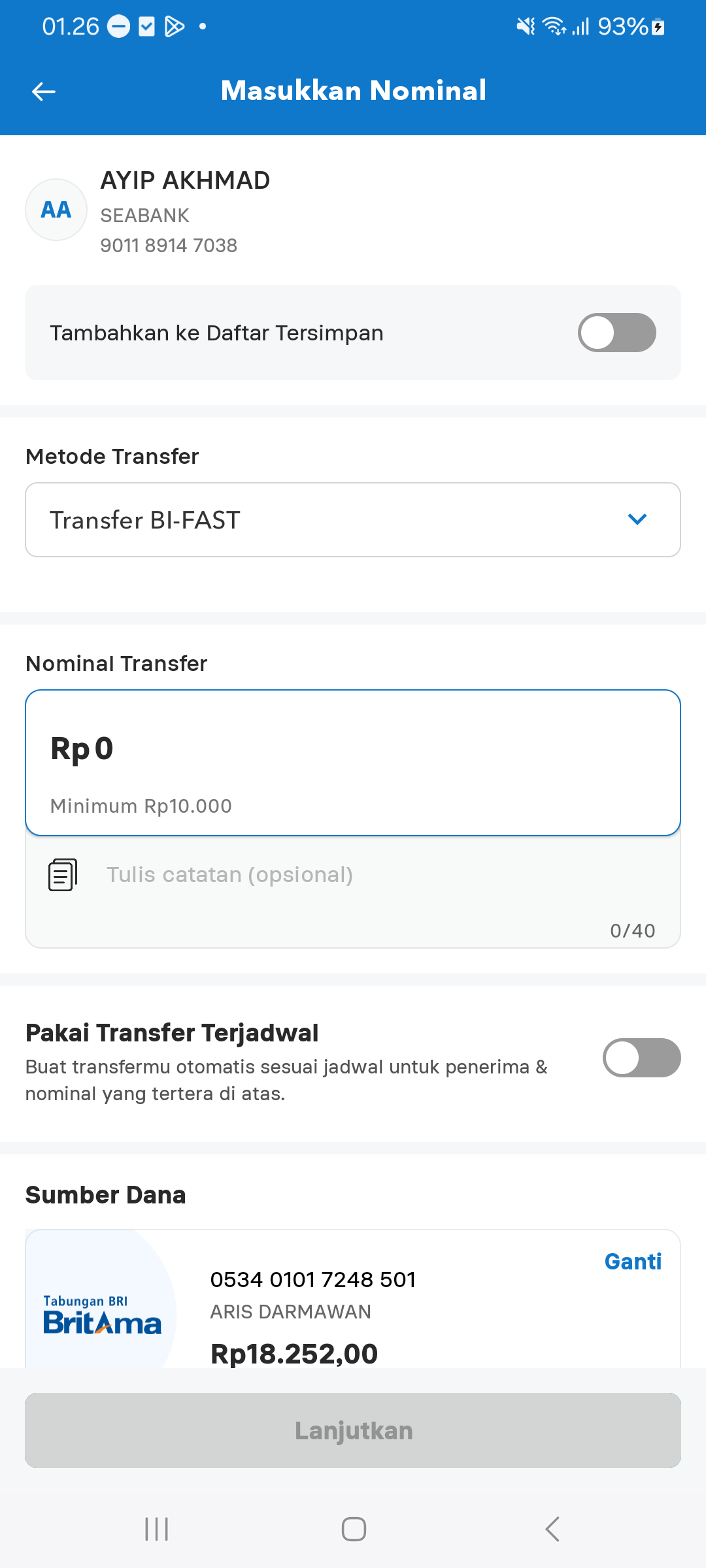Expand the Metode Transfer dropdown
The width and height of the screenshot is (706, 1568).
click(x=353, y=520)
